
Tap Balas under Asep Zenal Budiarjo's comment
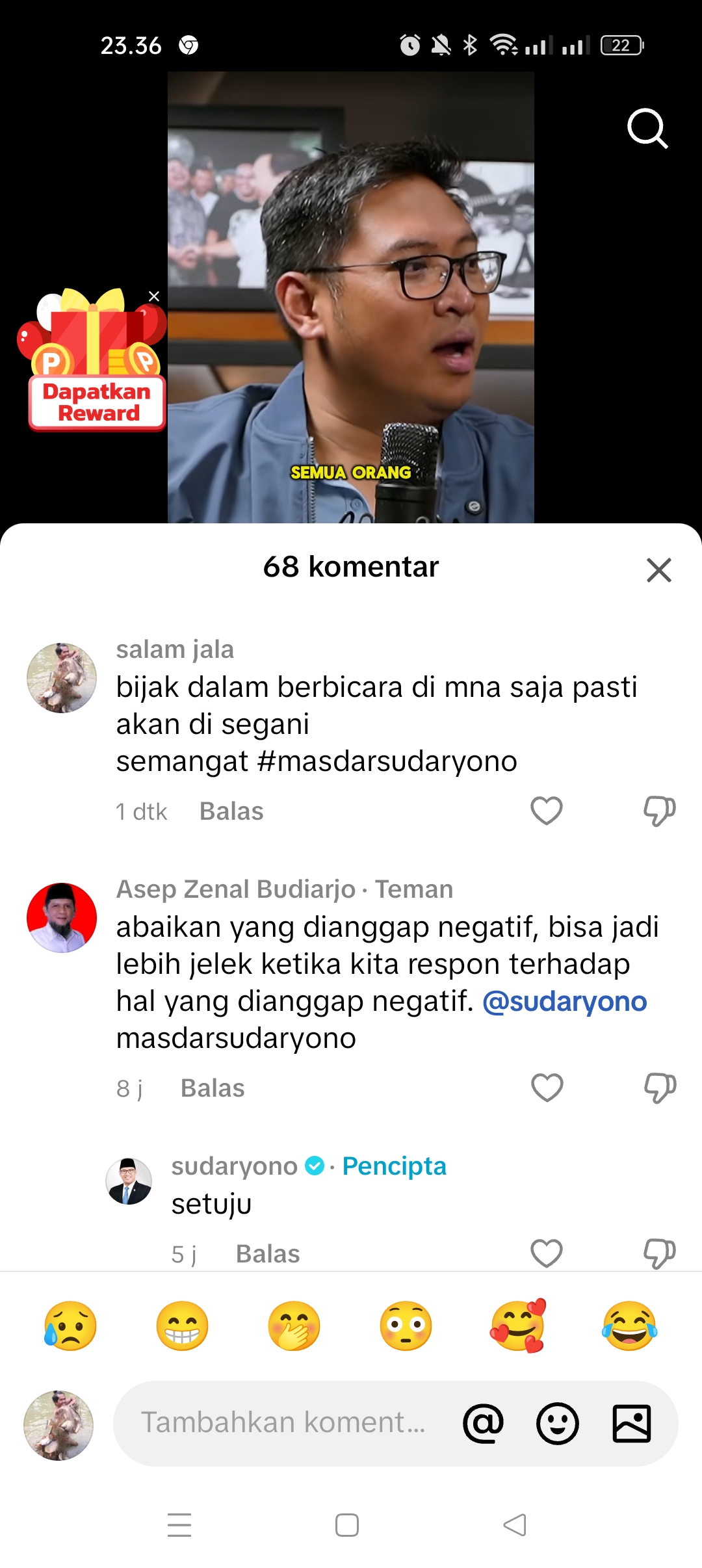click(213, 1088)
